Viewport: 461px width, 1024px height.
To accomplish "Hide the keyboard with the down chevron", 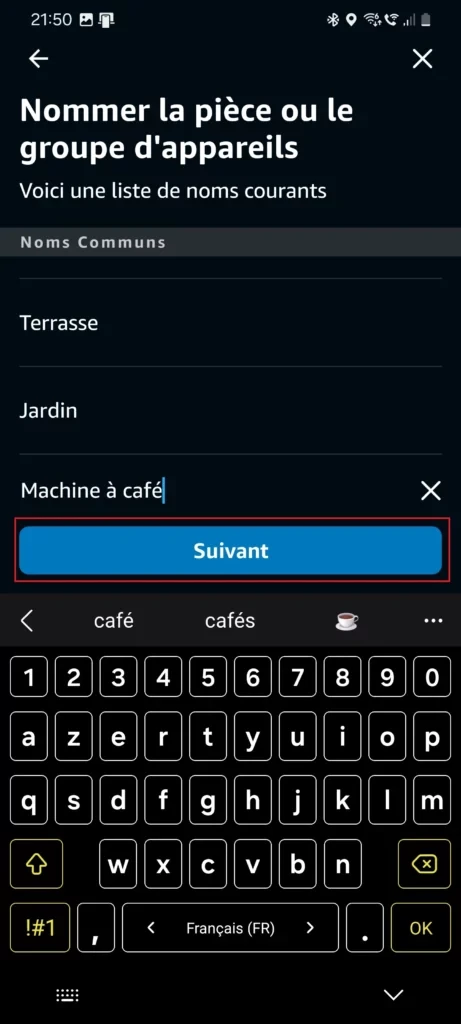I will 394,995.
